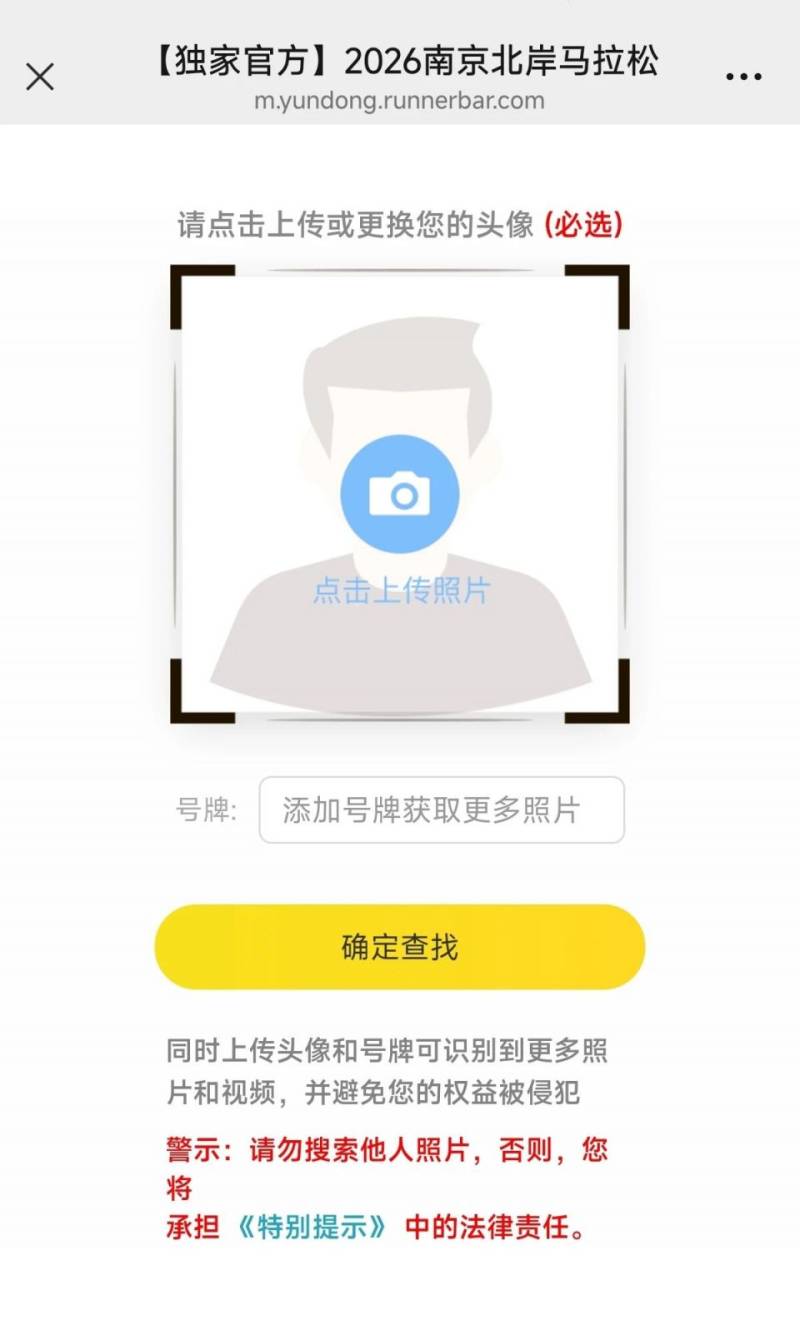The height and width of the screenshot is (1320, 800).
Task: Tap the m.yundong.runnerbar.com address text
Action: click(x=400, y=101)
